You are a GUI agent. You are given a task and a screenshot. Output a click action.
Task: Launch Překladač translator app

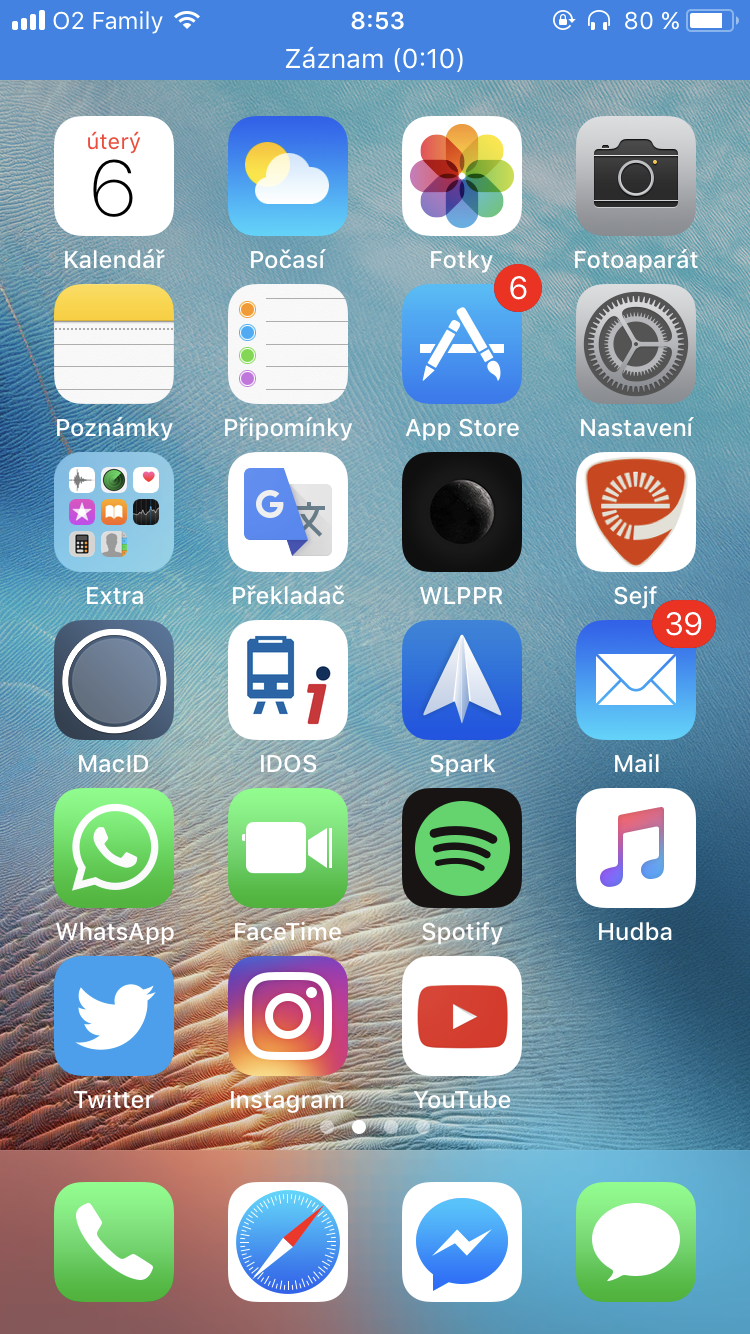tap(288, 512)
